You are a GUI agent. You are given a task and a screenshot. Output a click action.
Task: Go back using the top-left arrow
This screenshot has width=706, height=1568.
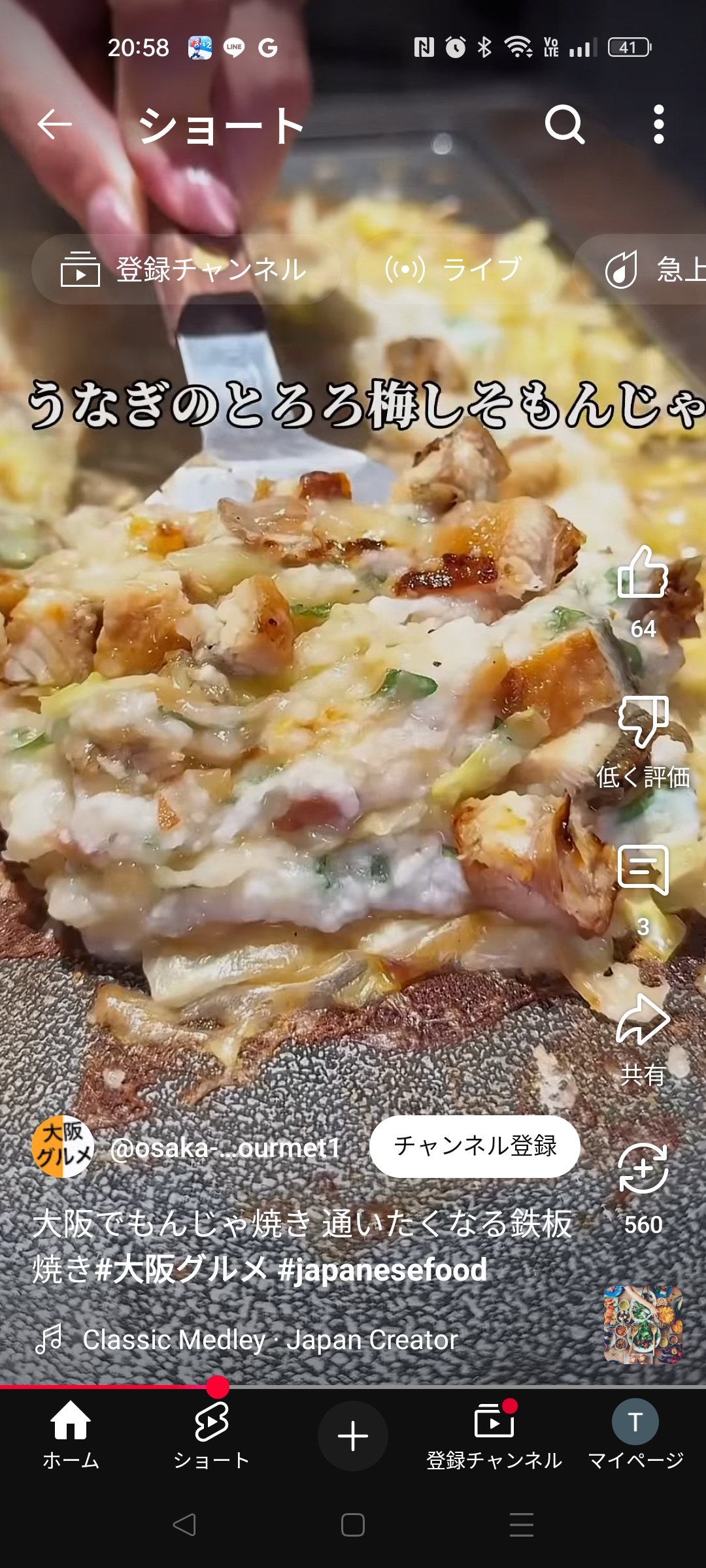[x=54, y=124]
